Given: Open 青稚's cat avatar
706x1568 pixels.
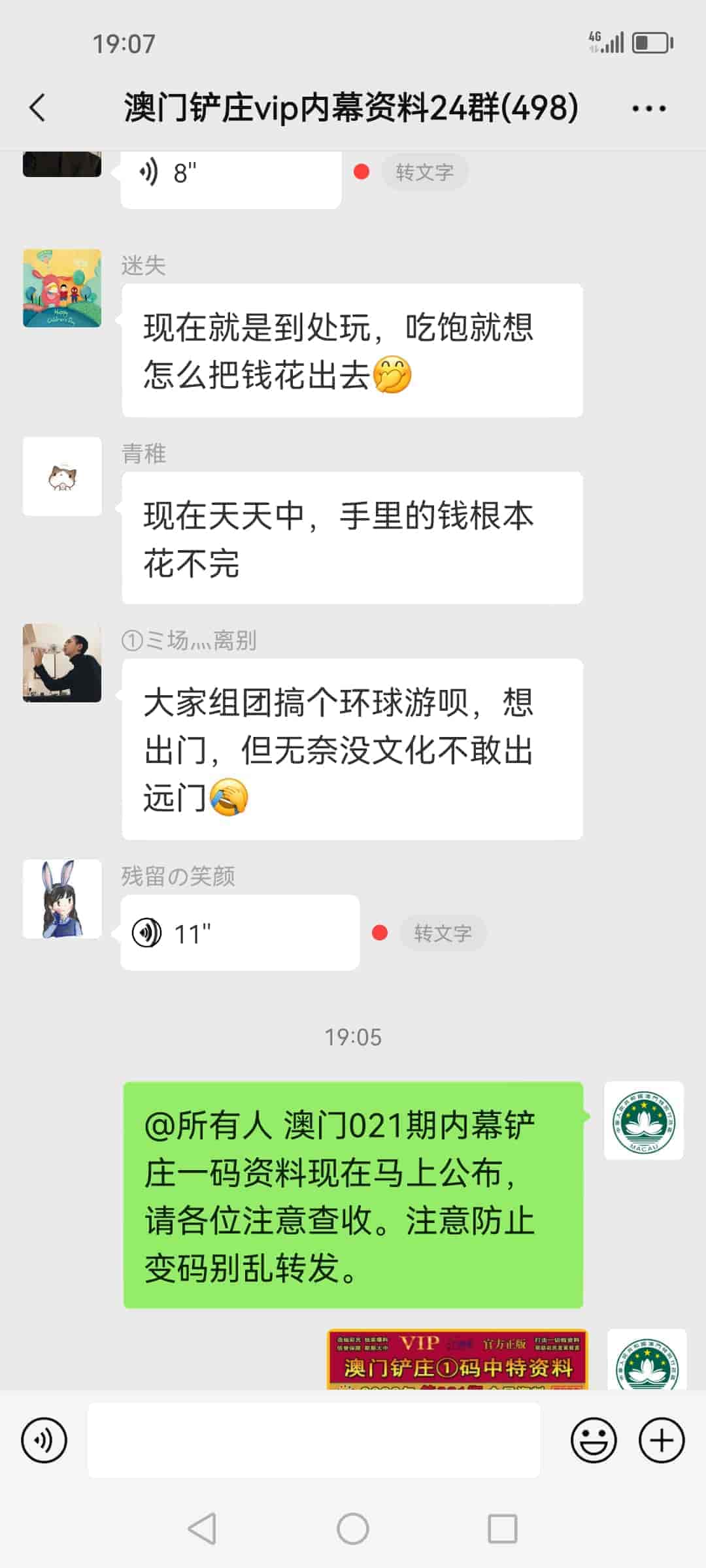Looking at the screenshot, I should click(x=61, y=476).
